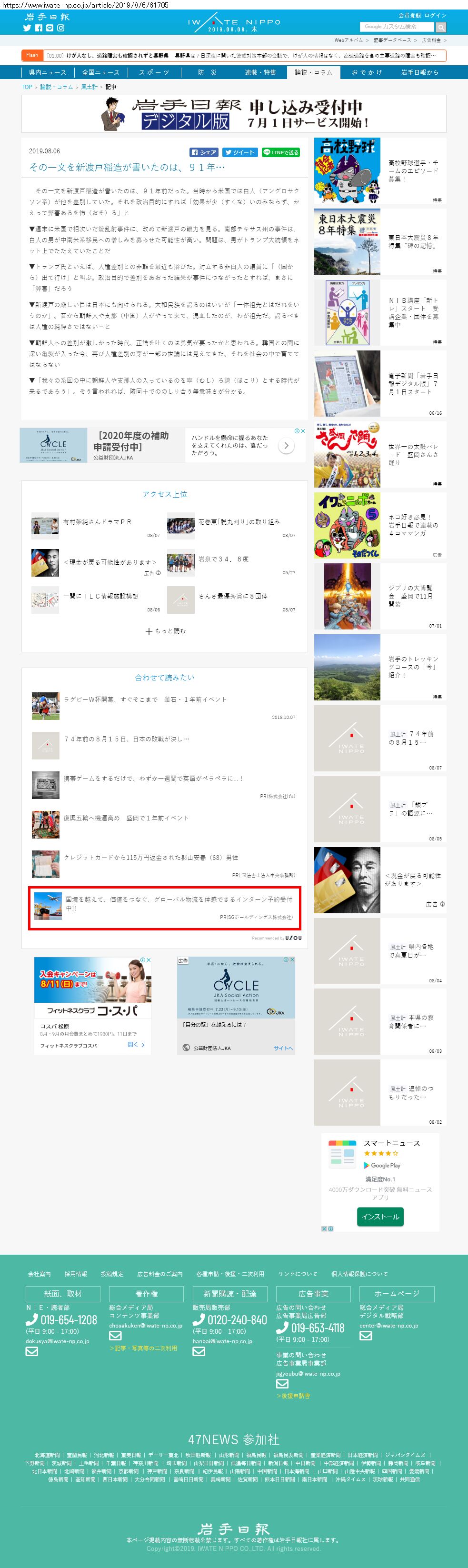Screen dimensions: 468x1568
Task: Open 東日本大震災８年特集 card
Action: pyautogui.click(x=380, y=242)
